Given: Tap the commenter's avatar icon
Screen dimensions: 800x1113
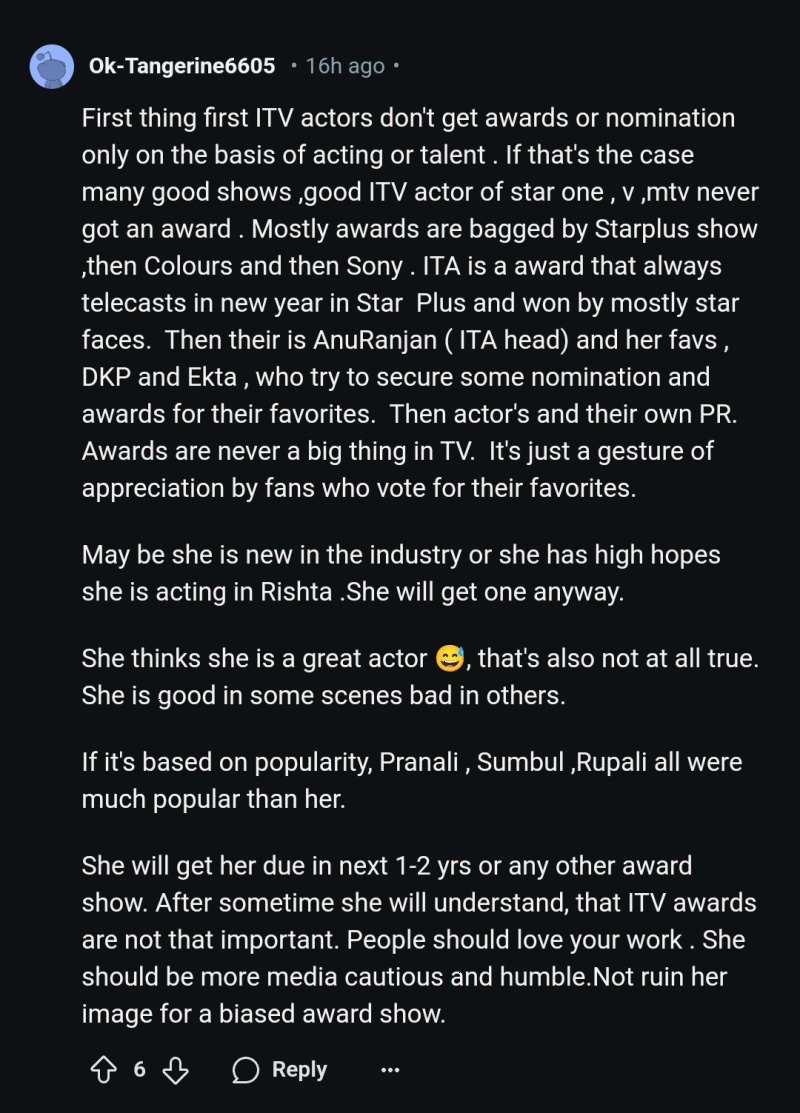Looking at the screenshot, I should pos(52,66).
